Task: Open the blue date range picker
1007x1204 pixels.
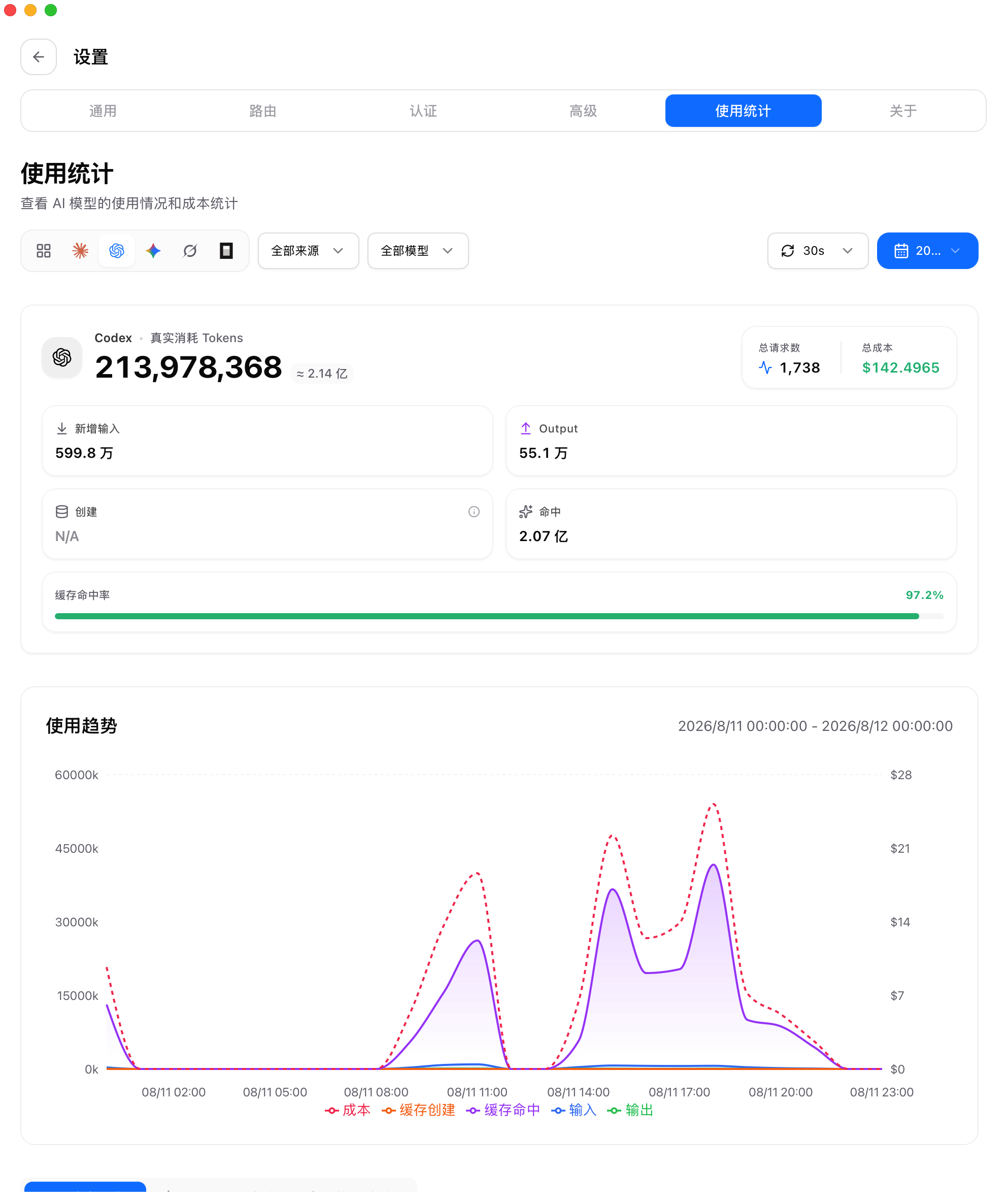Action: coord(927,251)
